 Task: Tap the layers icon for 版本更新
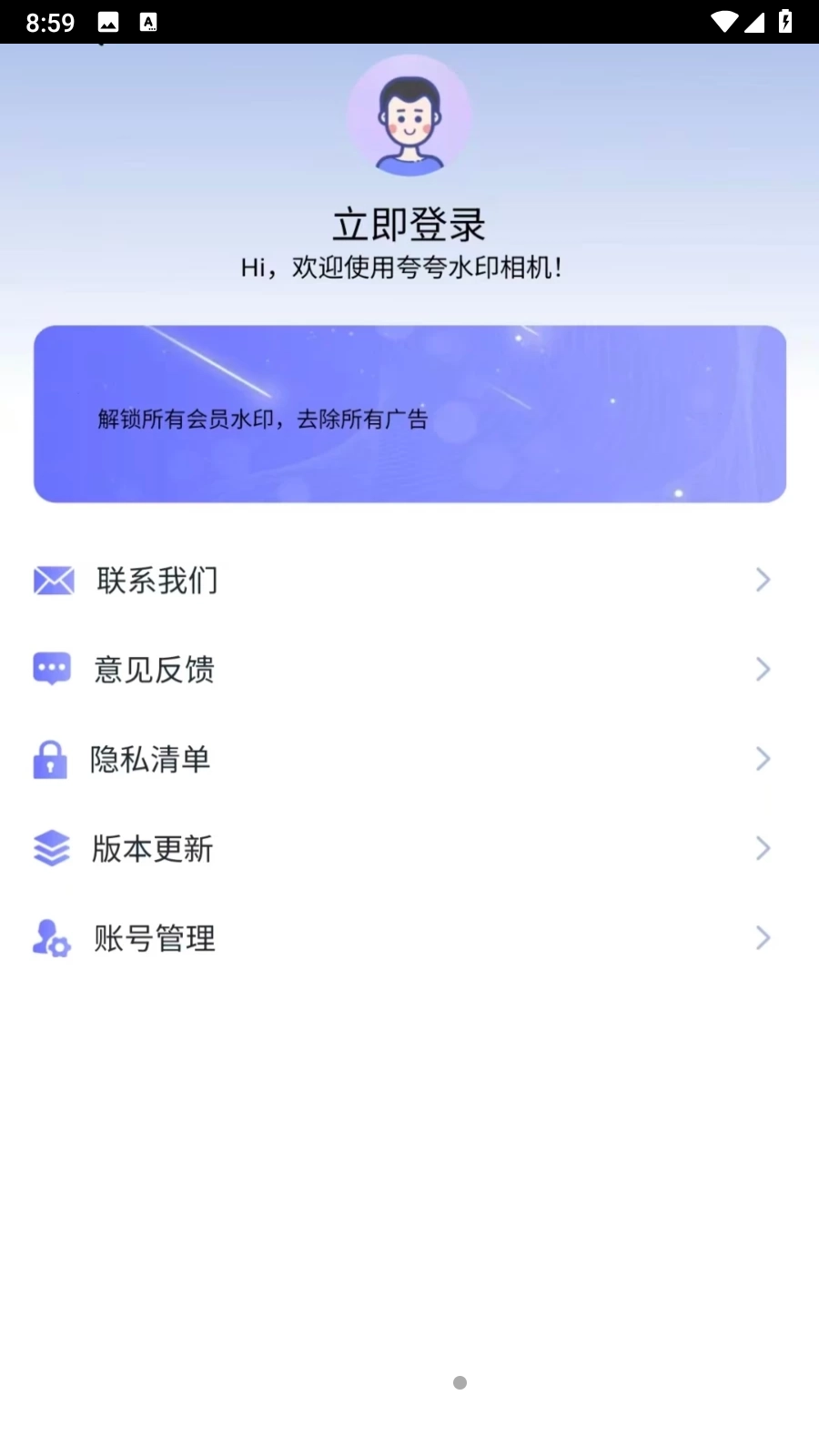[52, 848]
